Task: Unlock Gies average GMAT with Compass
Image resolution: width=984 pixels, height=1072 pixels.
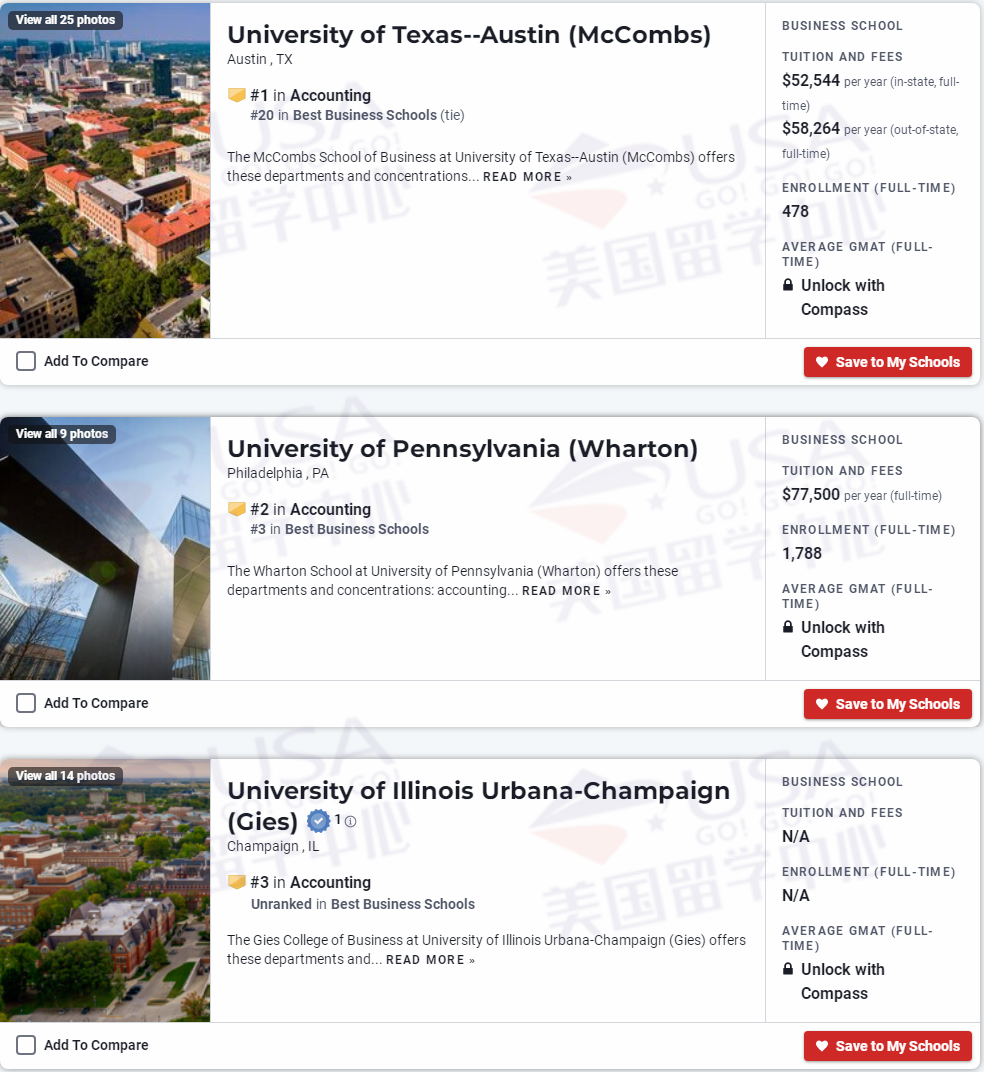Action: [x=842, y=981]
